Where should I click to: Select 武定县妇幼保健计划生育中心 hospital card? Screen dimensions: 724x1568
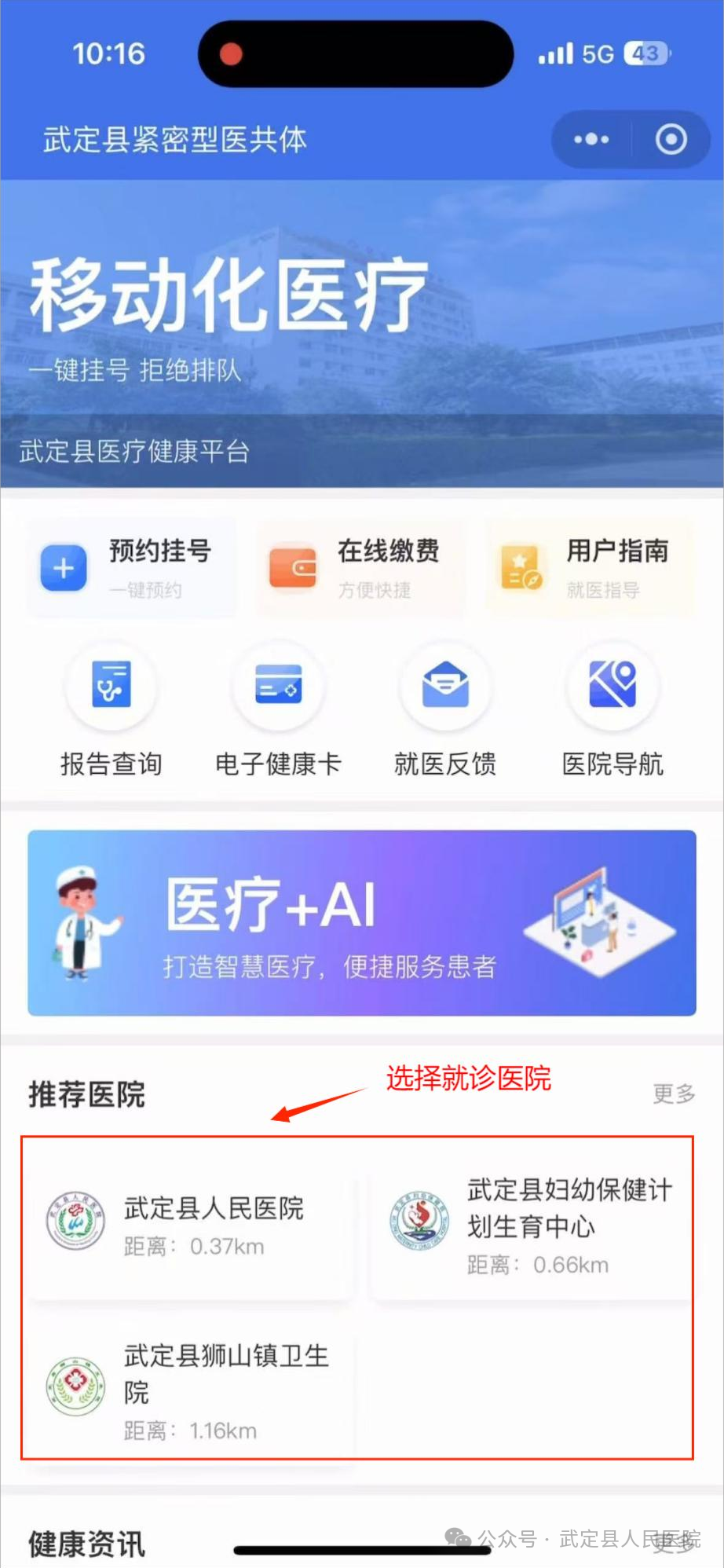[534, 1225]
